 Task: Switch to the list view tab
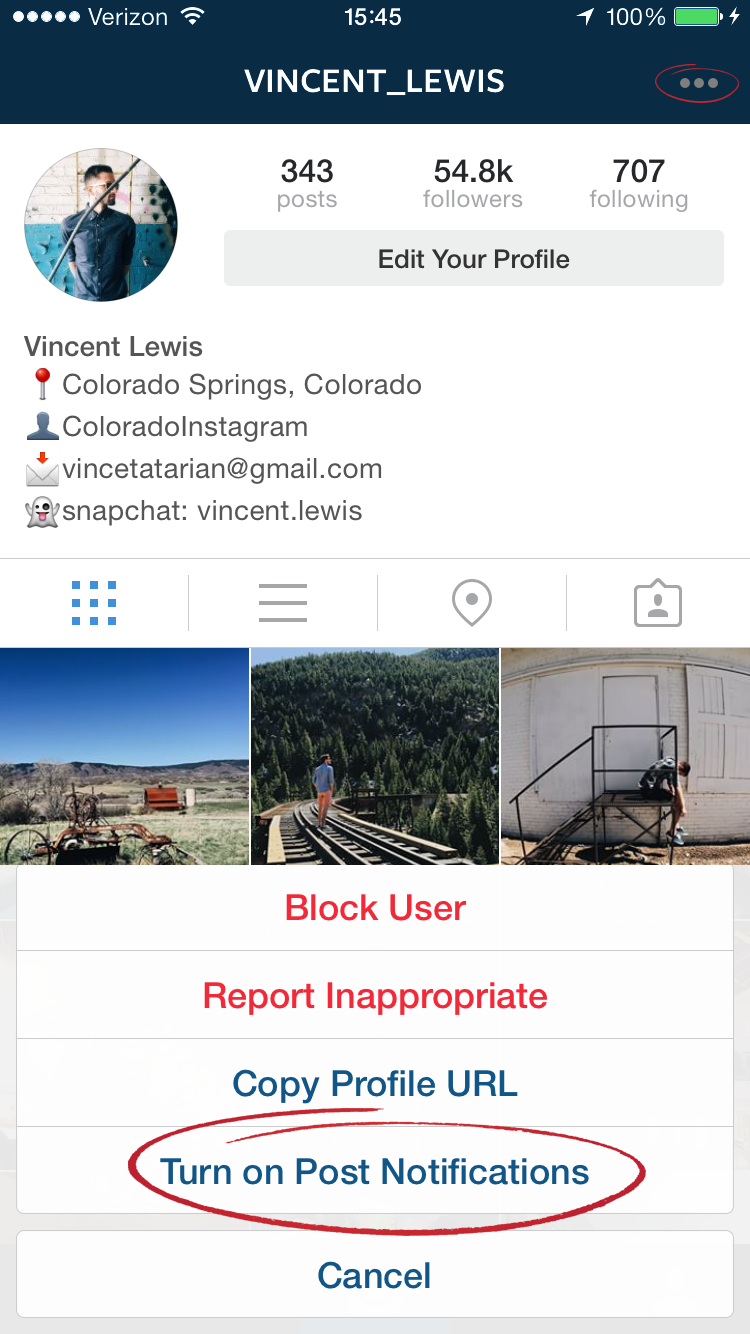pyautogui.click(x=283, y=603)
